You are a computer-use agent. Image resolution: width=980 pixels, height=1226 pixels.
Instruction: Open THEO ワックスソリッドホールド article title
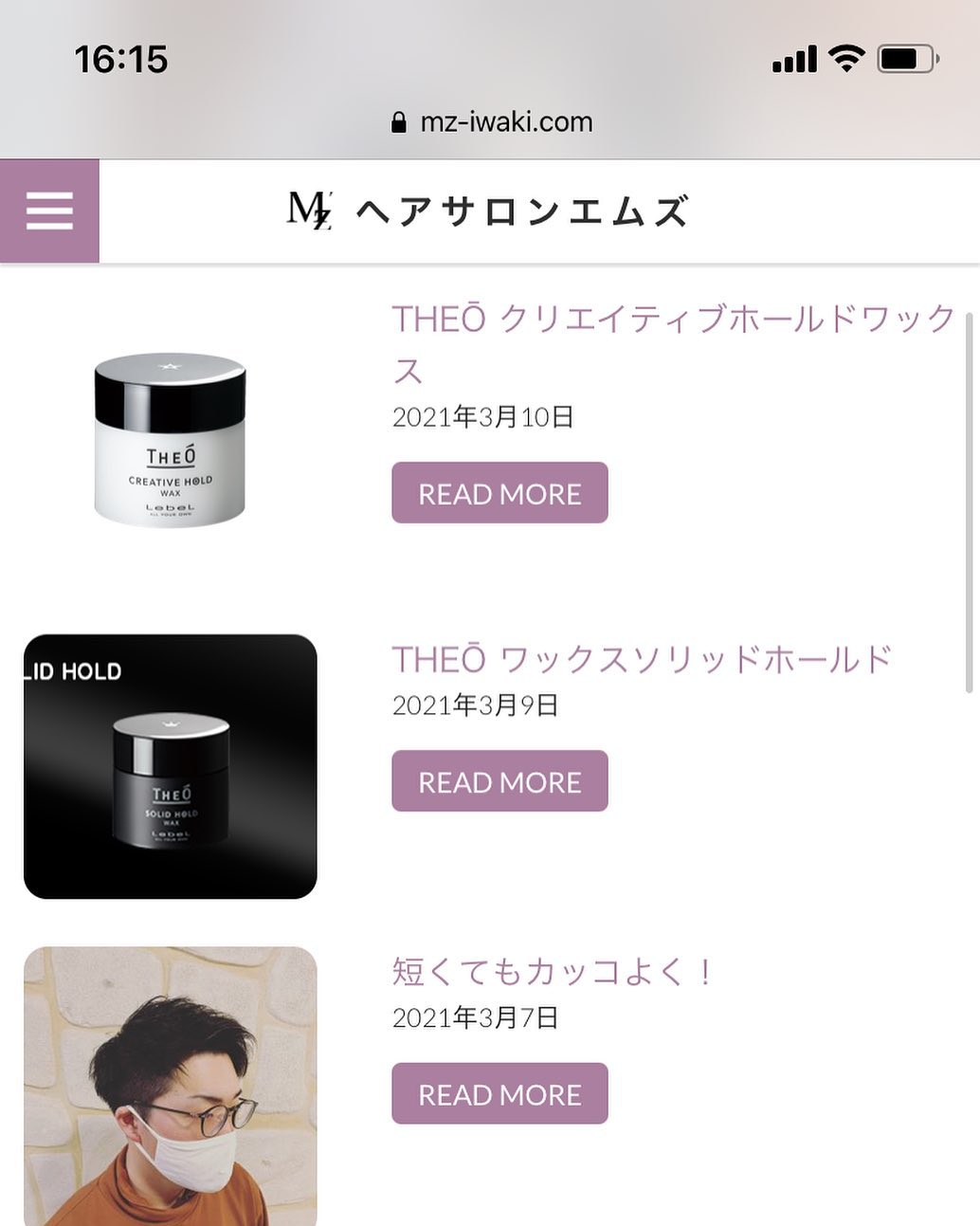tap(643, 659)
